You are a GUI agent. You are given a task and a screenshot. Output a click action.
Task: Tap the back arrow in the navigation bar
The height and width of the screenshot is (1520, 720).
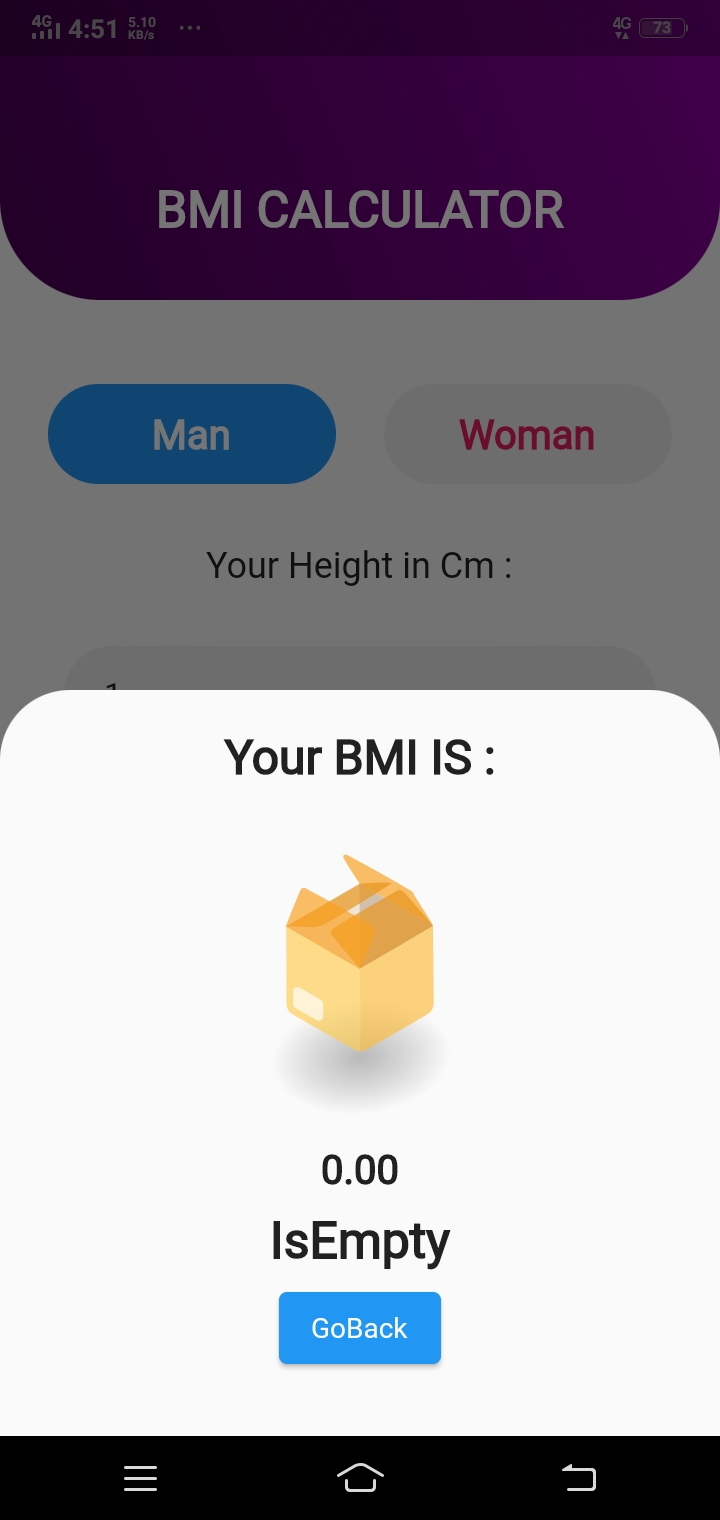tap(578, 1478)
